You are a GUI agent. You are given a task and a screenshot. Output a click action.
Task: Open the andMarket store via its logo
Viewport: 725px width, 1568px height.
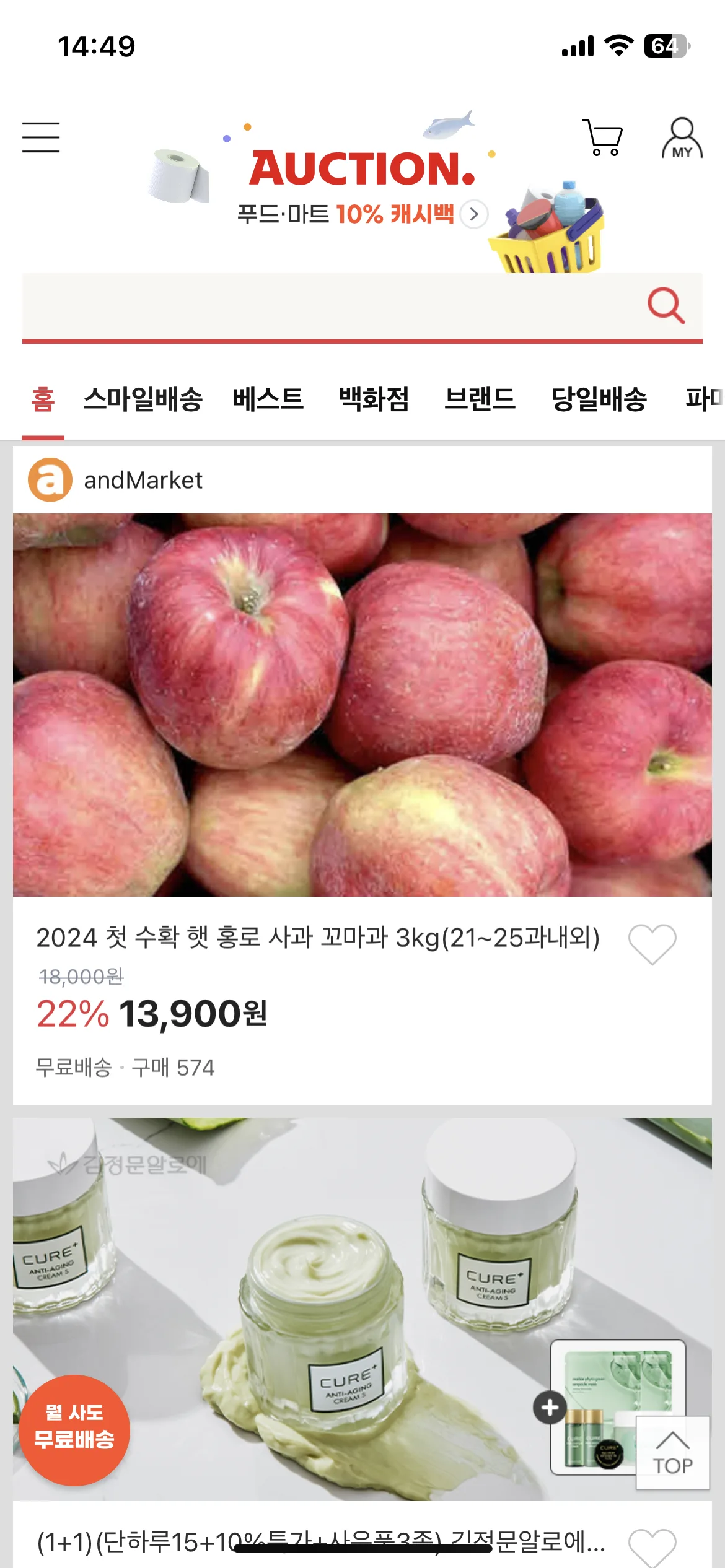point(48,480)
